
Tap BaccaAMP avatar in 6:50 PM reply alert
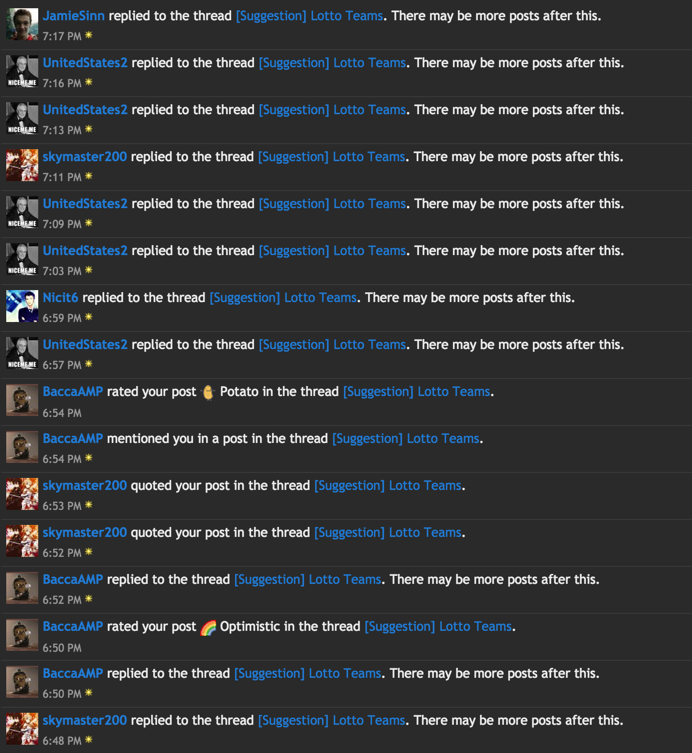click(22, 682)
